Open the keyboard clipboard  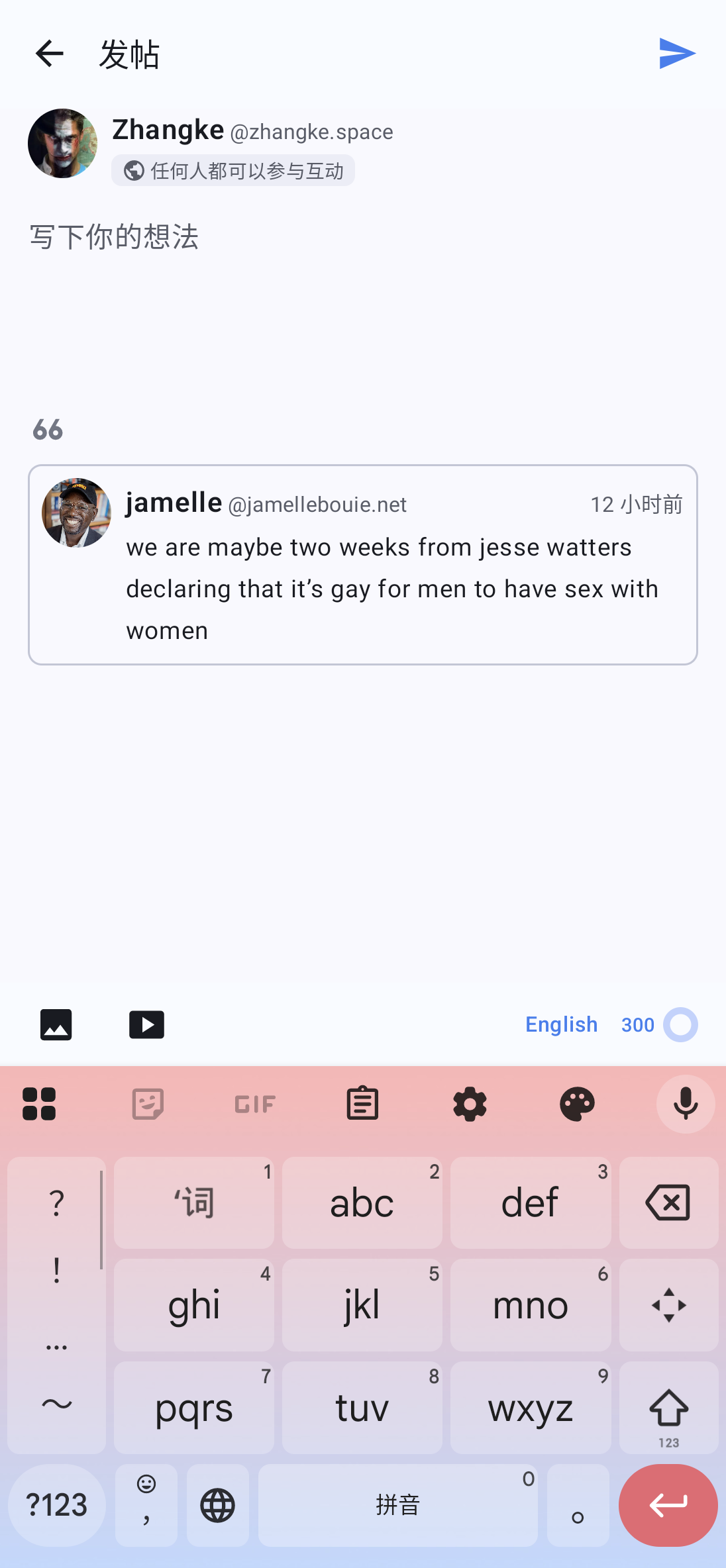[x=362, y=1104]
